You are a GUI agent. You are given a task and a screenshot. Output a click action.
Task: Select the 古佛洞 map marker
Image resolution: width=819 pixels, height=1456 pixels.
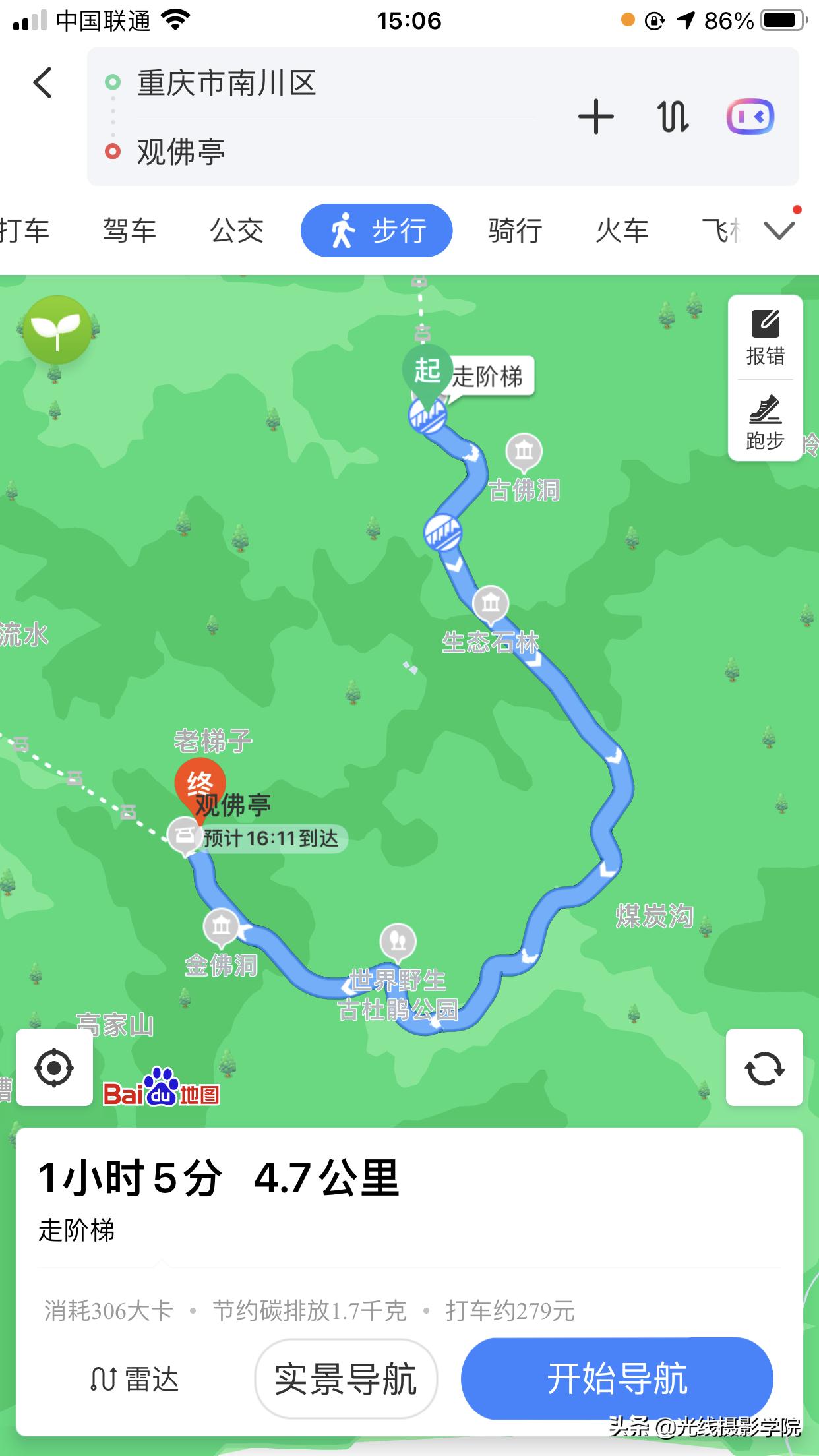coord(523,452)
